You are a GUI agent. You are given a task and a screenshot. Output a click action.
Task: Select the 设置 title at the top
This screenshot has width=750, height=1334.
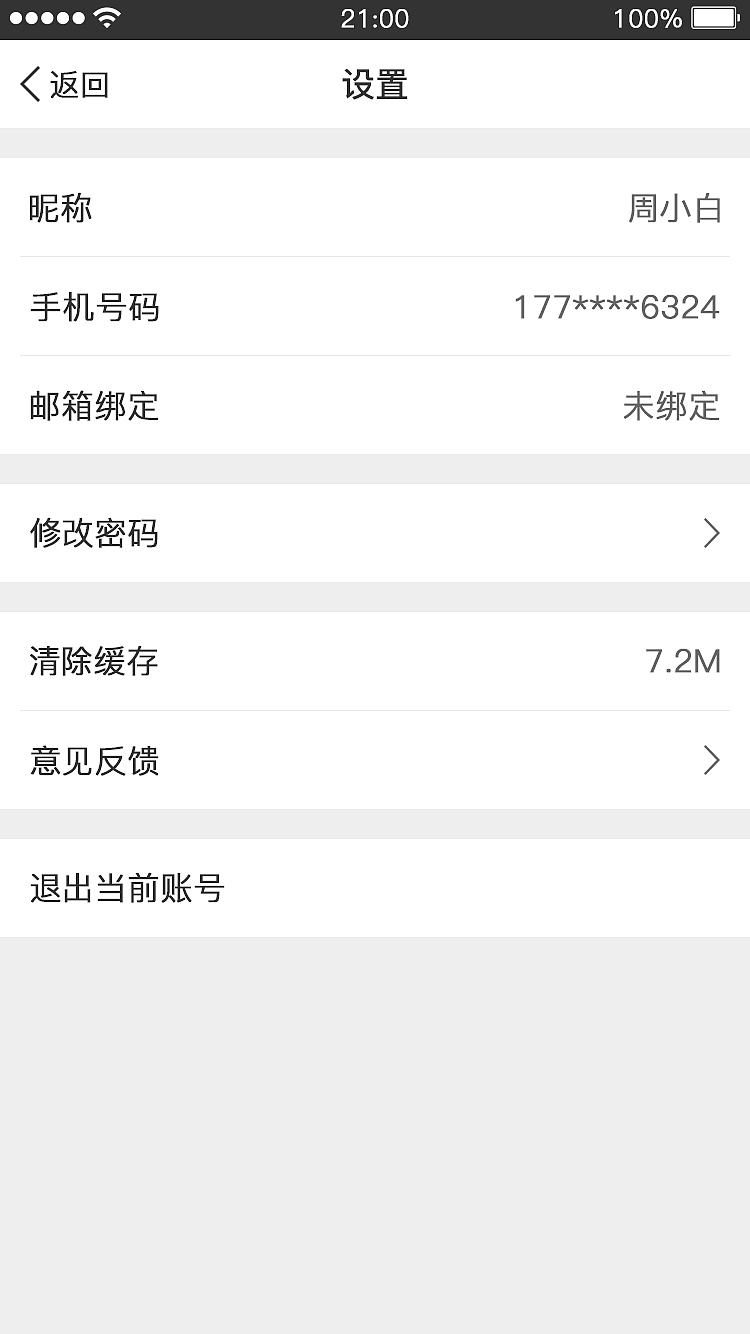tap(374, 85)
